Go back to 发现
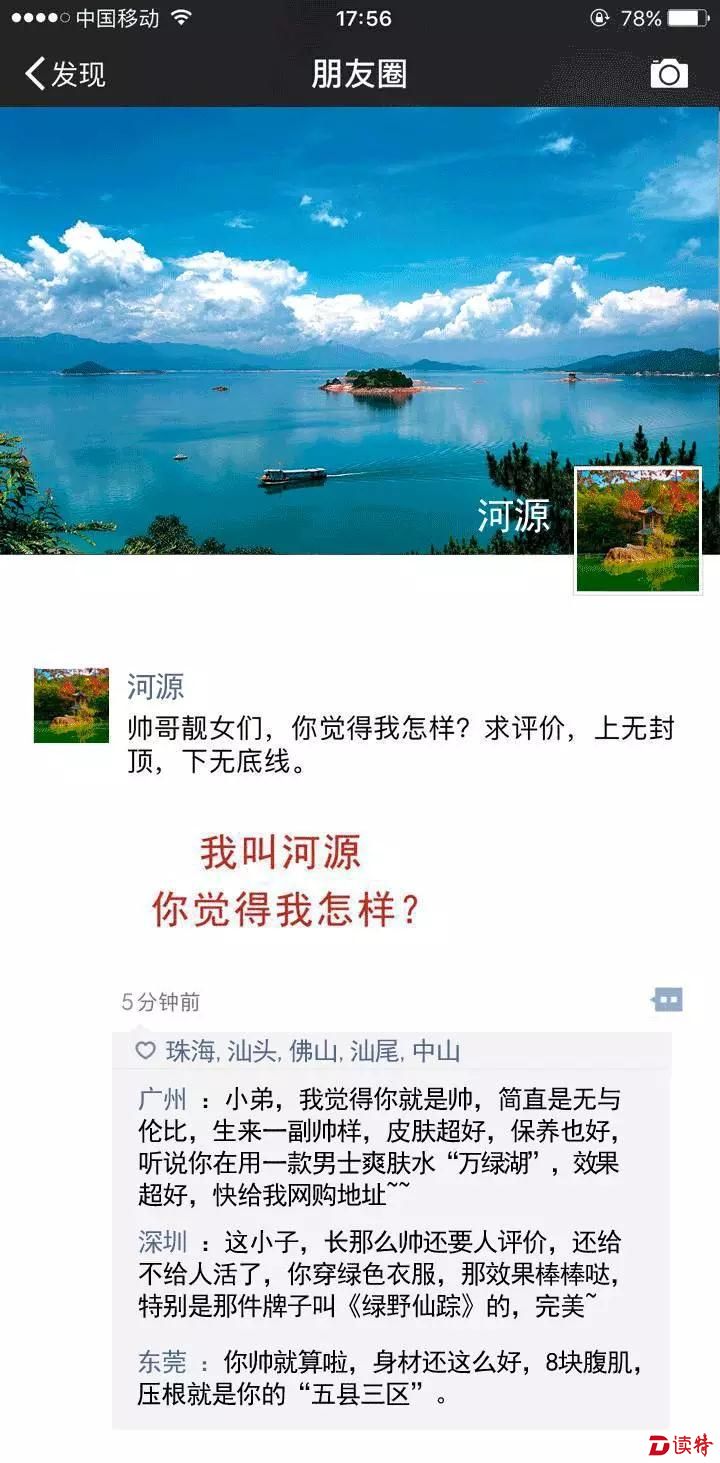The width and height of the screenshot is (720, 1463). pos(65,74)
